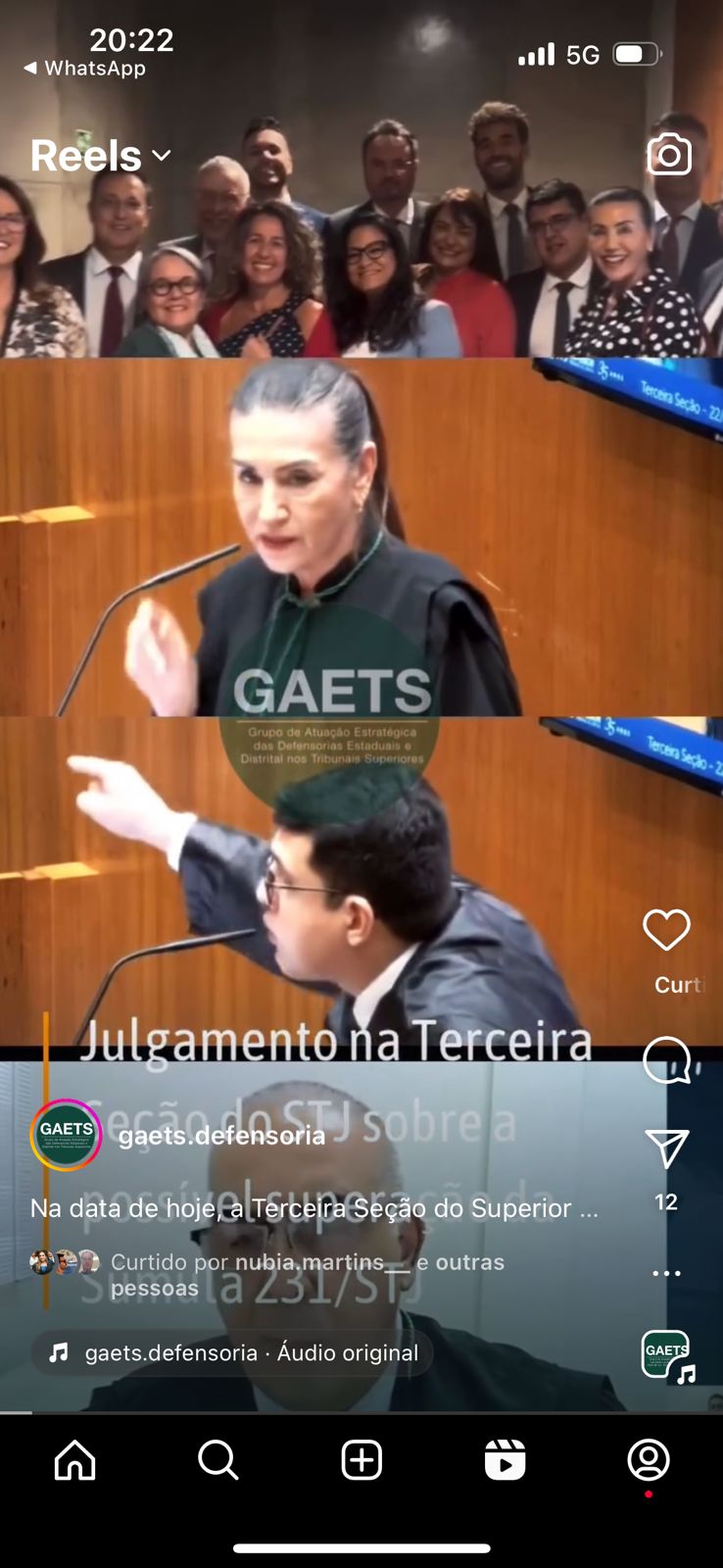Image resolution: width=723 pixels, height=1568 pixels.
Task: Open the Reels tab
Action: tap(505, 1460)
